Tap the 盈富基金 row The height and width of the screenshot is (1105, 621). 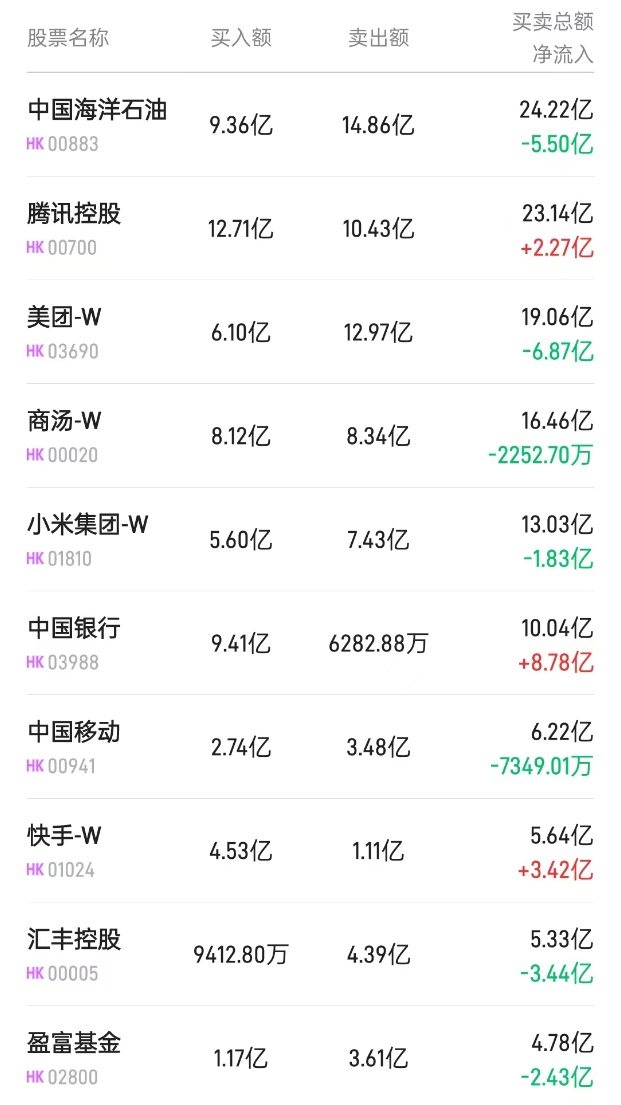(74, 1045)
